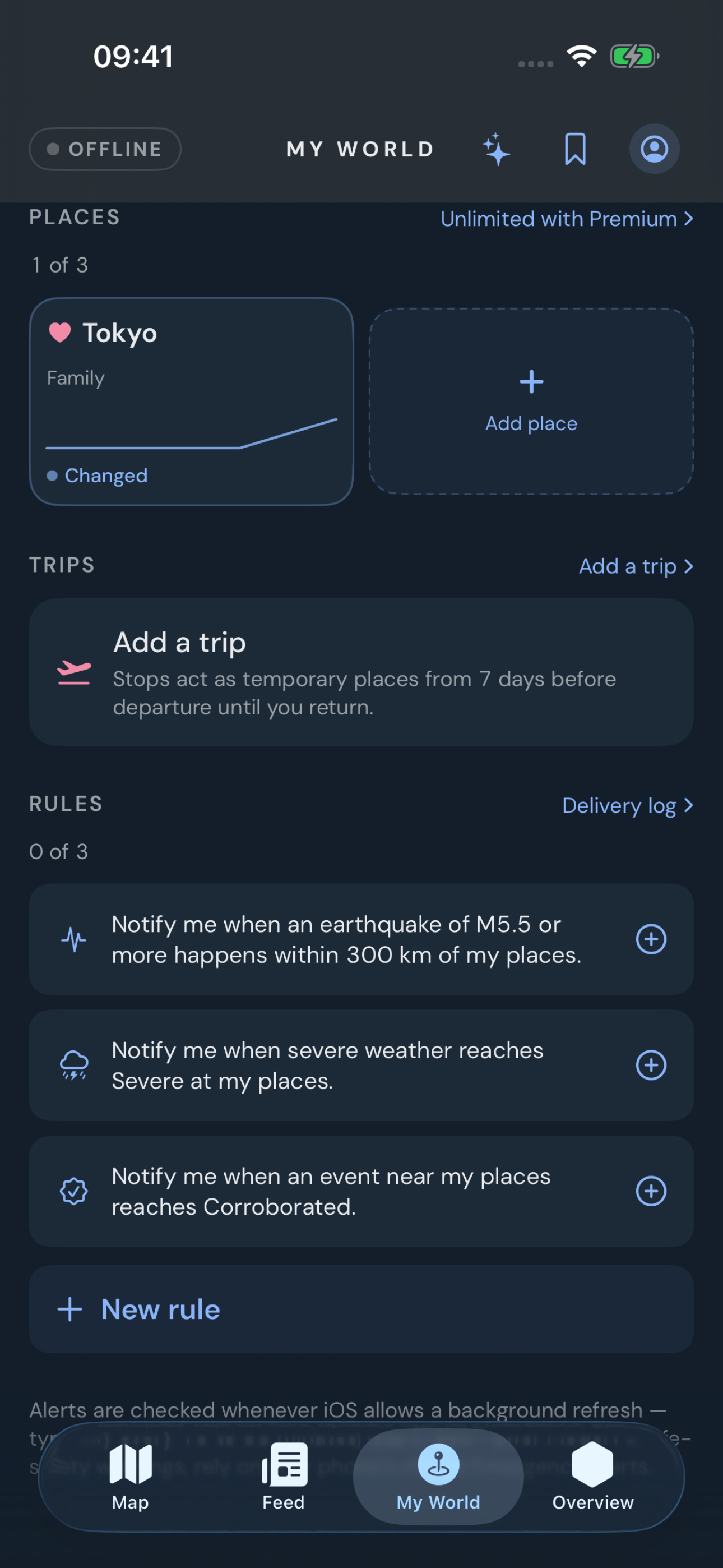Switch to the Map tab
723x1568 pixels.
[130, 1477]
